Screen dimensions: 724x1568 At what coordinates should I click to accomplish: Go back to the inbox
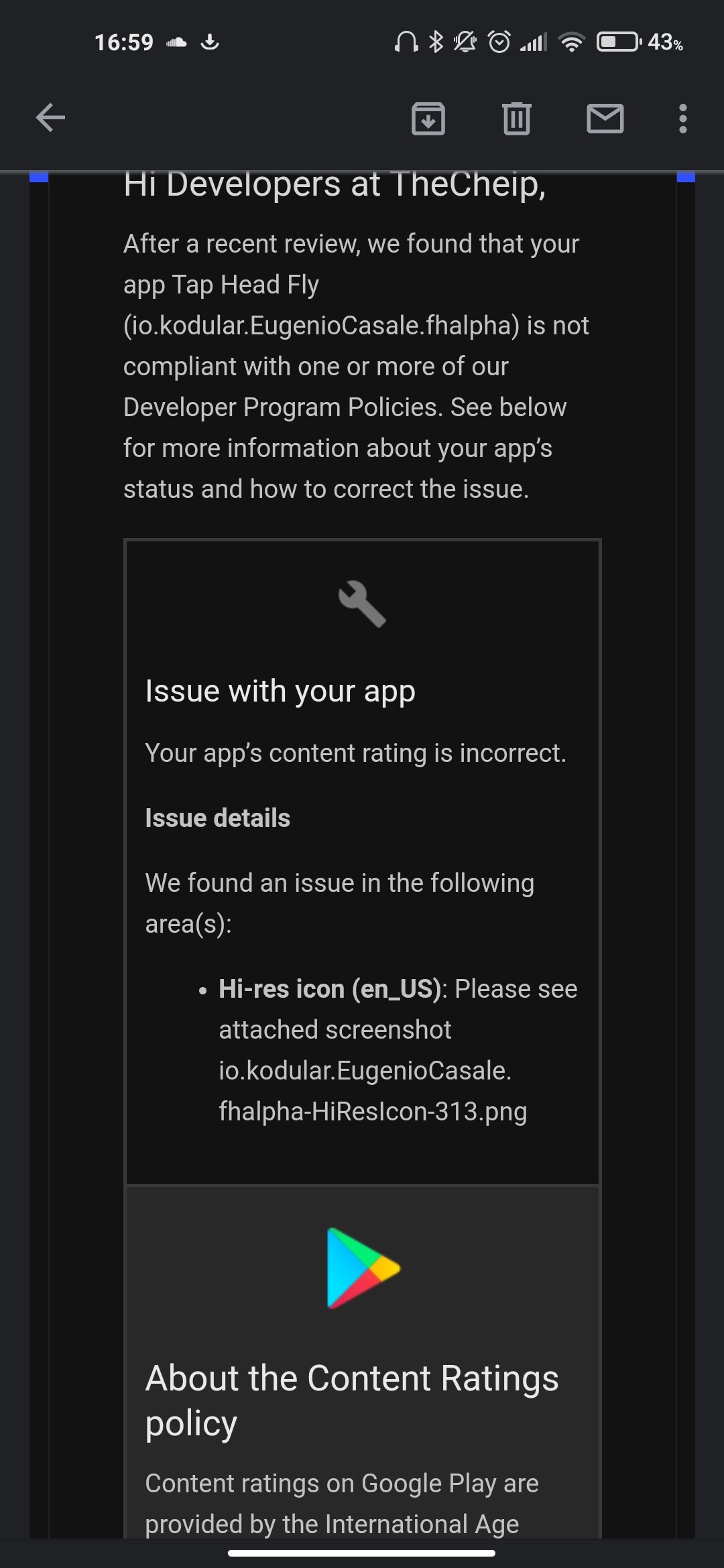pyautogui.click(x=50, y=118)
